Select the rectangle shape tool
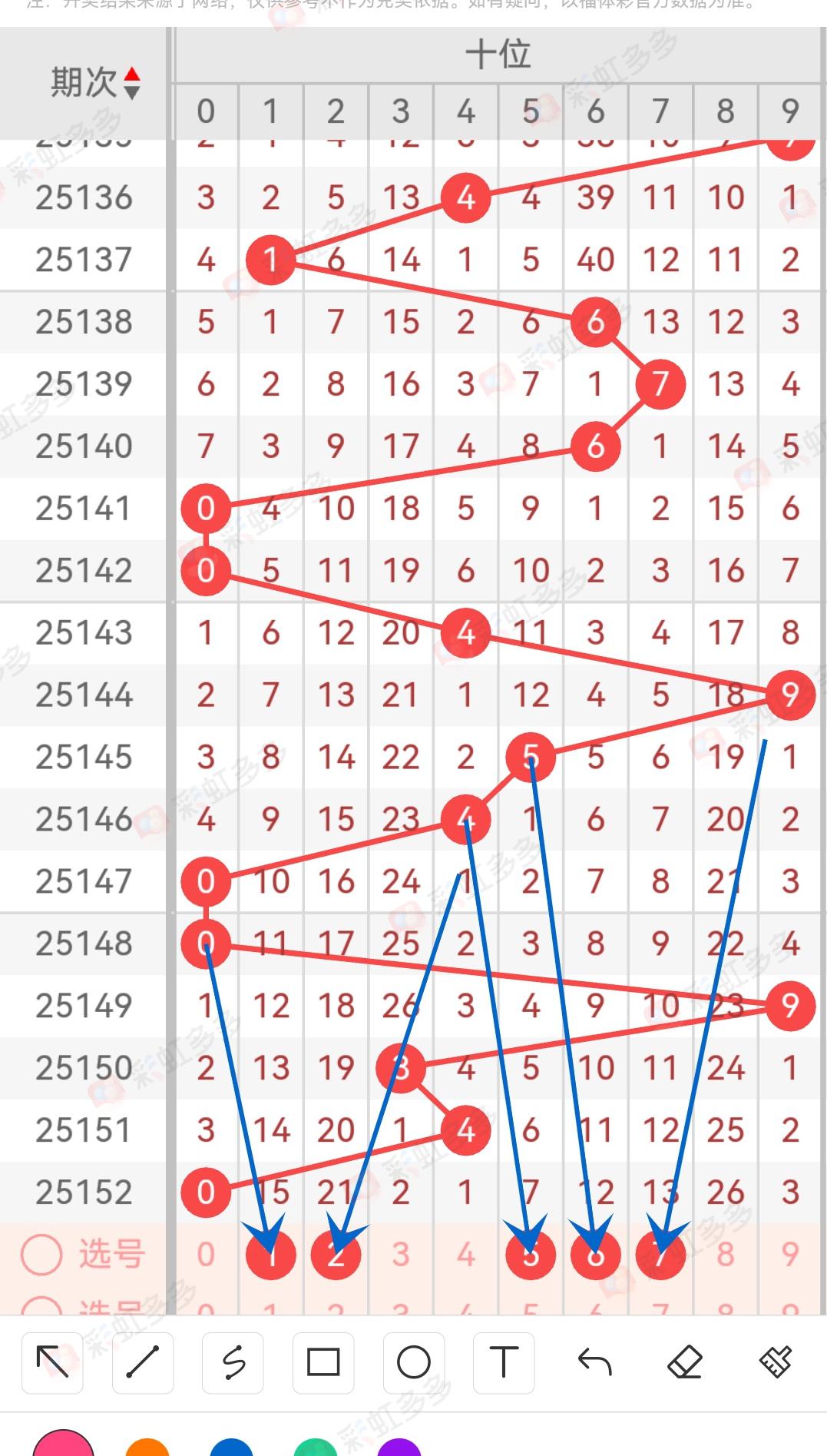 tap(323, 1363)
